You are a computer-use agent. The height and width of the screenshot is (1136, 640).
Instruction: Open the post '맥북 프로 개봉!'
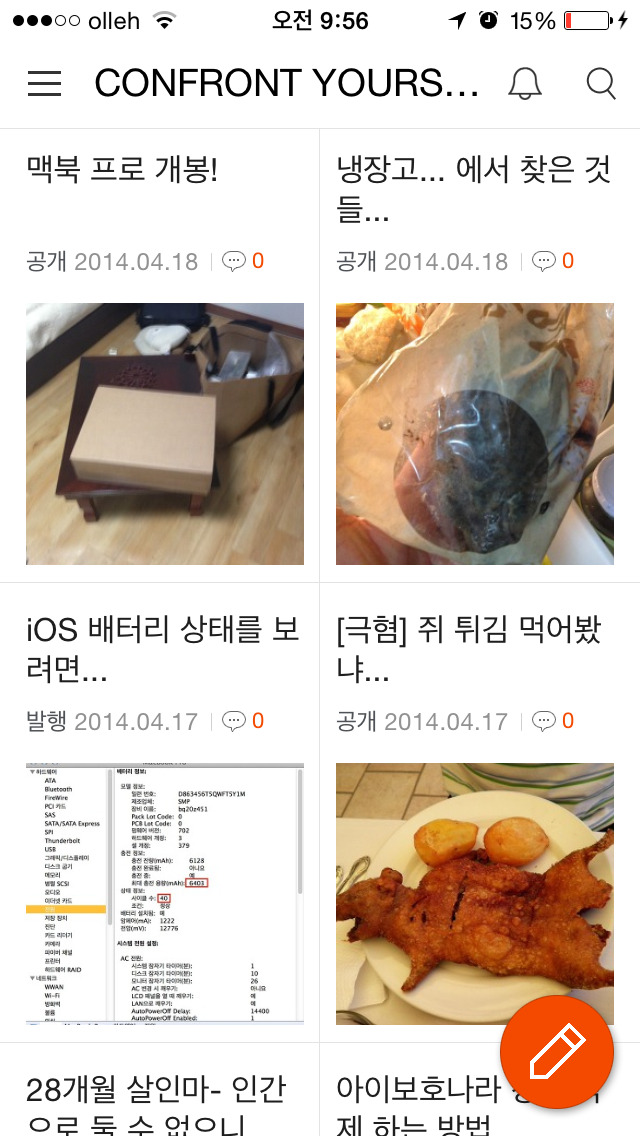[x=122, y=170]
